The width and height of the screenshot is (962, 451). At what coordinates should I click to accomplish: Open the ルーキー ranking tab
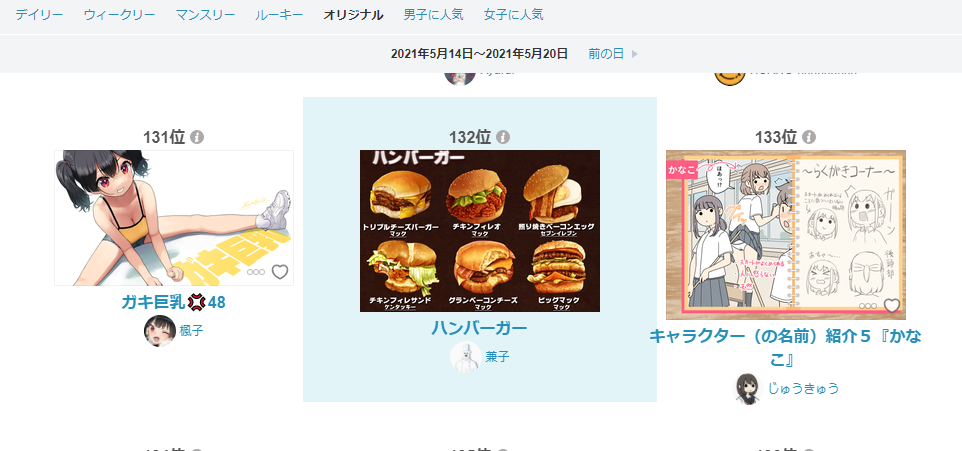[x=279, y=15]
